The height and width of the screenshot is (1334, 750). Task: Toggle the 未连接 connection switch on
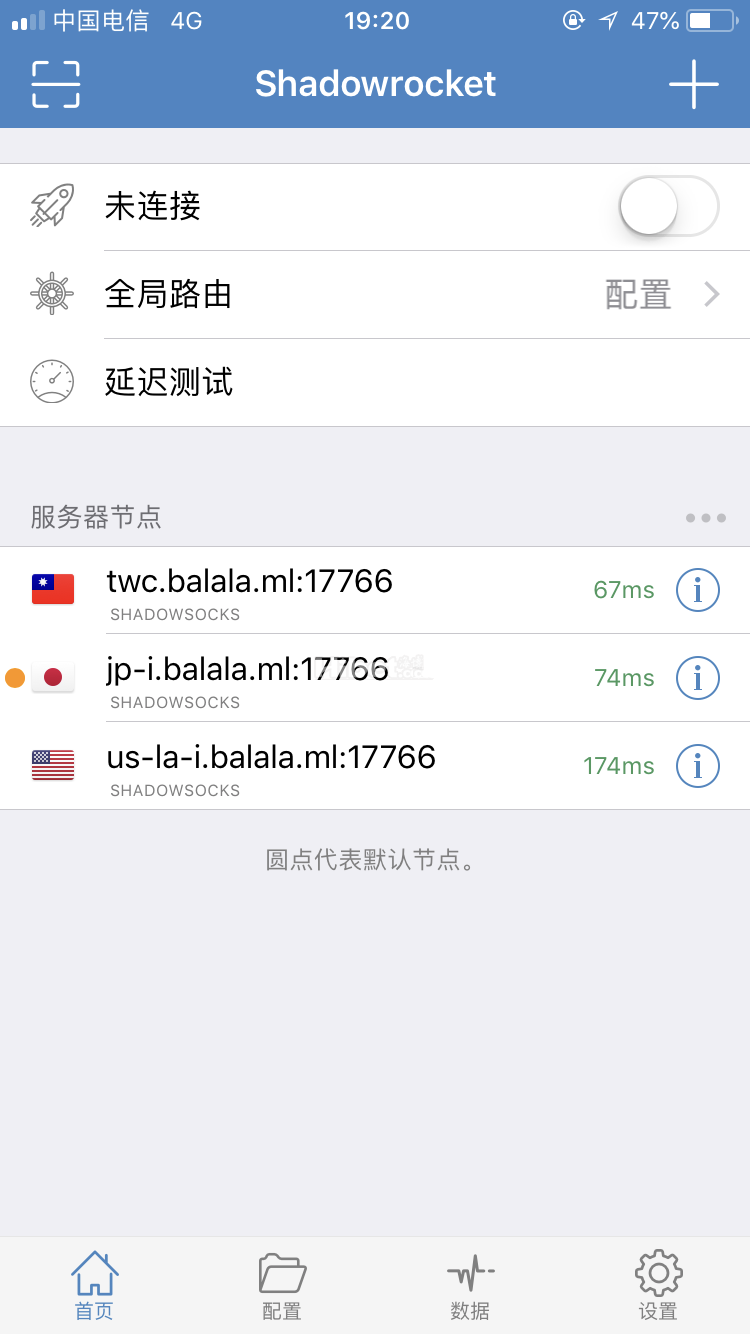click(668, 207)
